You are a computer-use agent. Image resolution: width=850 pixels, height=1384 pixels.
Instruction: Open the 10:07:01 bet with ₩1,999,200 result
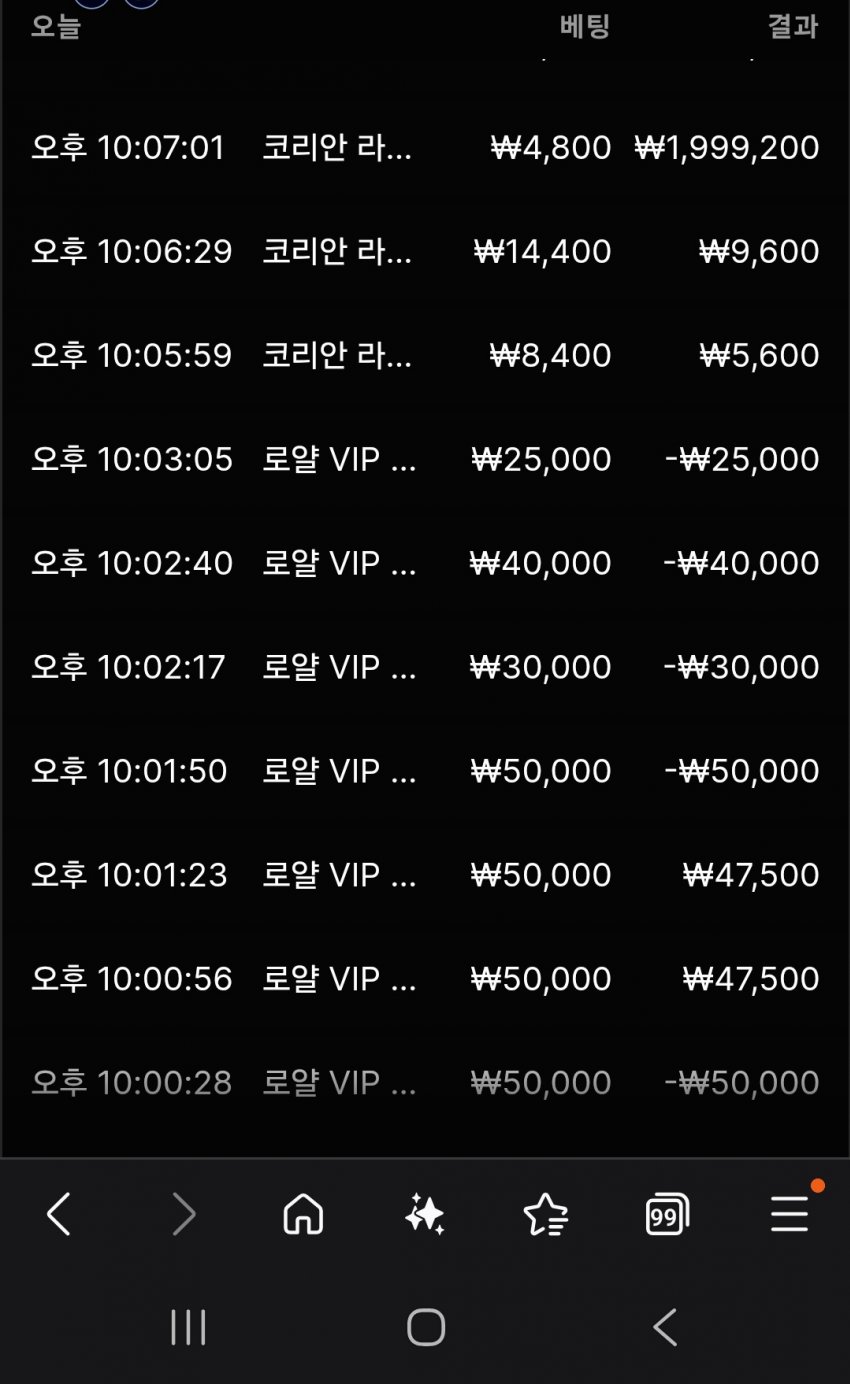point(425,148)
